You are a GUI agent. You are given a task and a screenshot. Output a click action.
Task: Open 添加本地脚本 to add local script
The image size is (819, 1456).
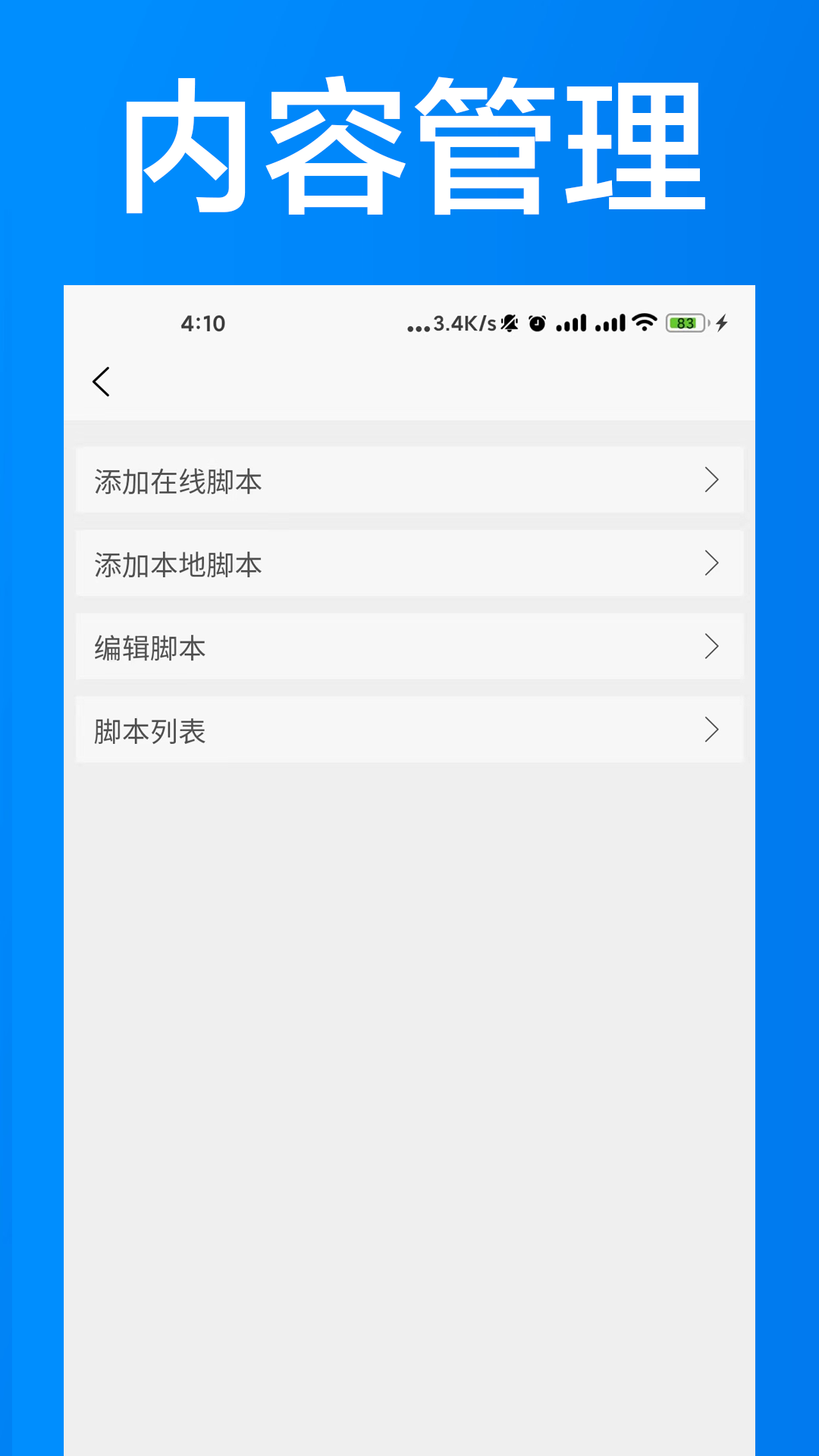(177, 563)
